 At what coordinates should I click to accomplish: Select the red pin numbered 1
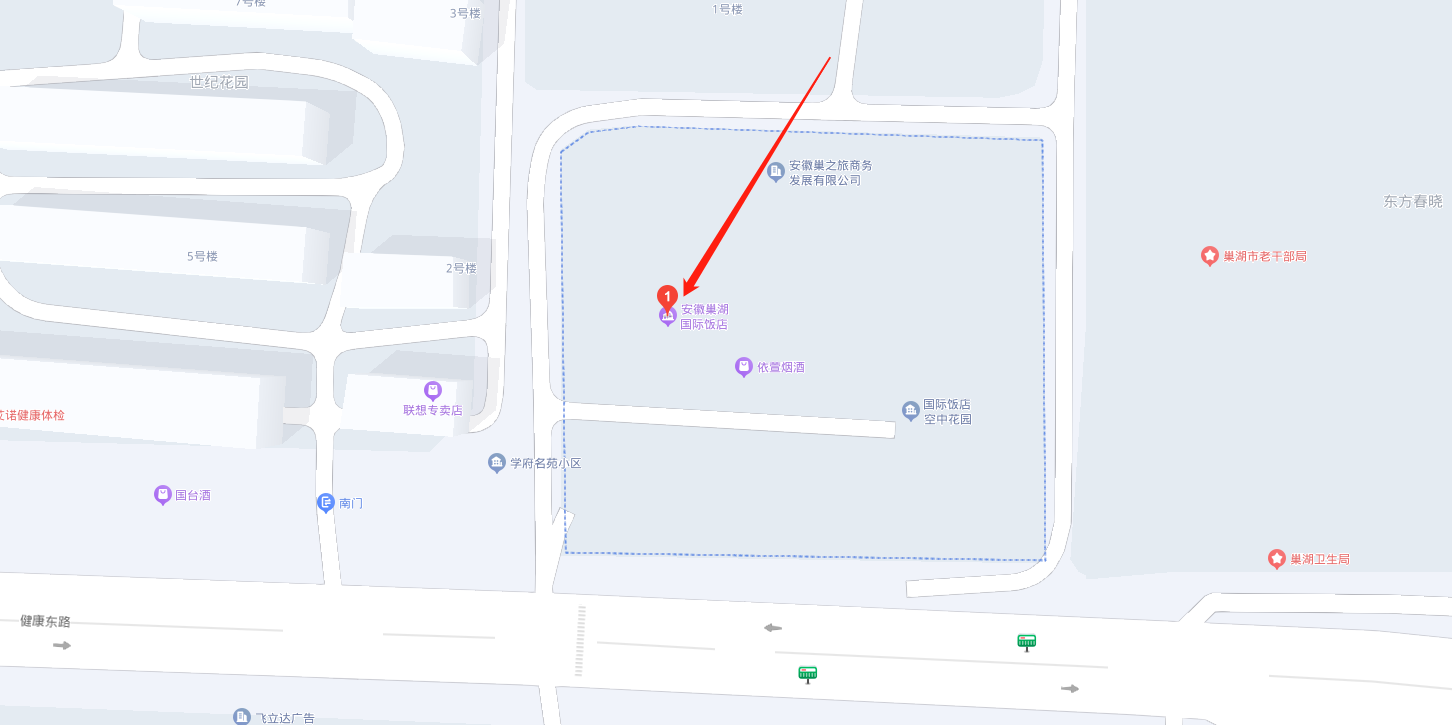667,296
